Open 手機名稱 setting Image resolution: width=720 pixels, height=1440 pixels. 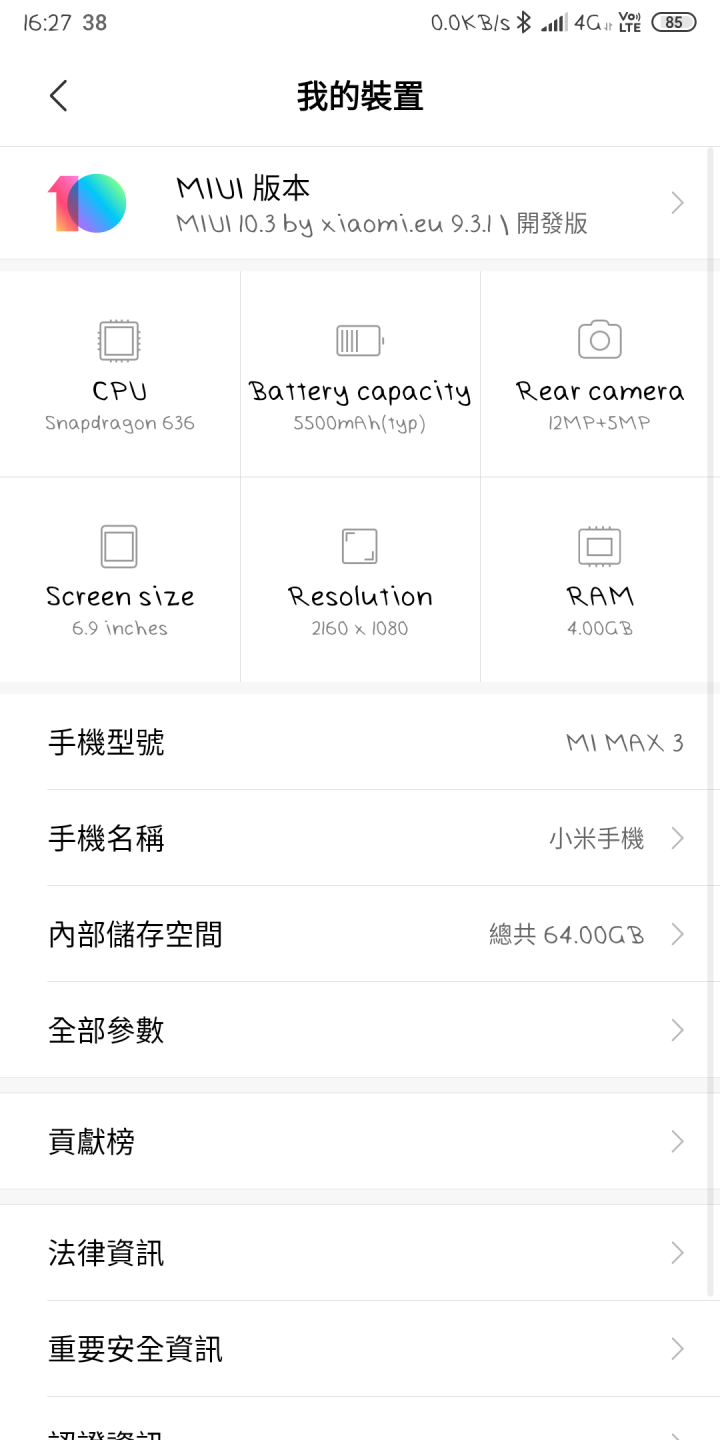pyautogui.click(x=360, y=838)
